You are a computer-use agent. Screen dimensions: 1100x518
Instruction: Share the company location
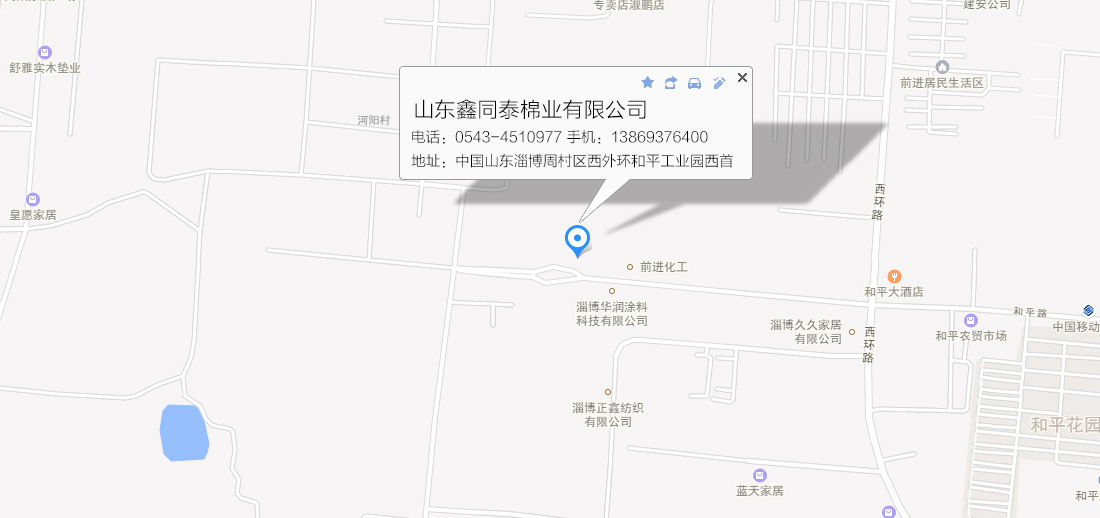(x=671, y=82)
